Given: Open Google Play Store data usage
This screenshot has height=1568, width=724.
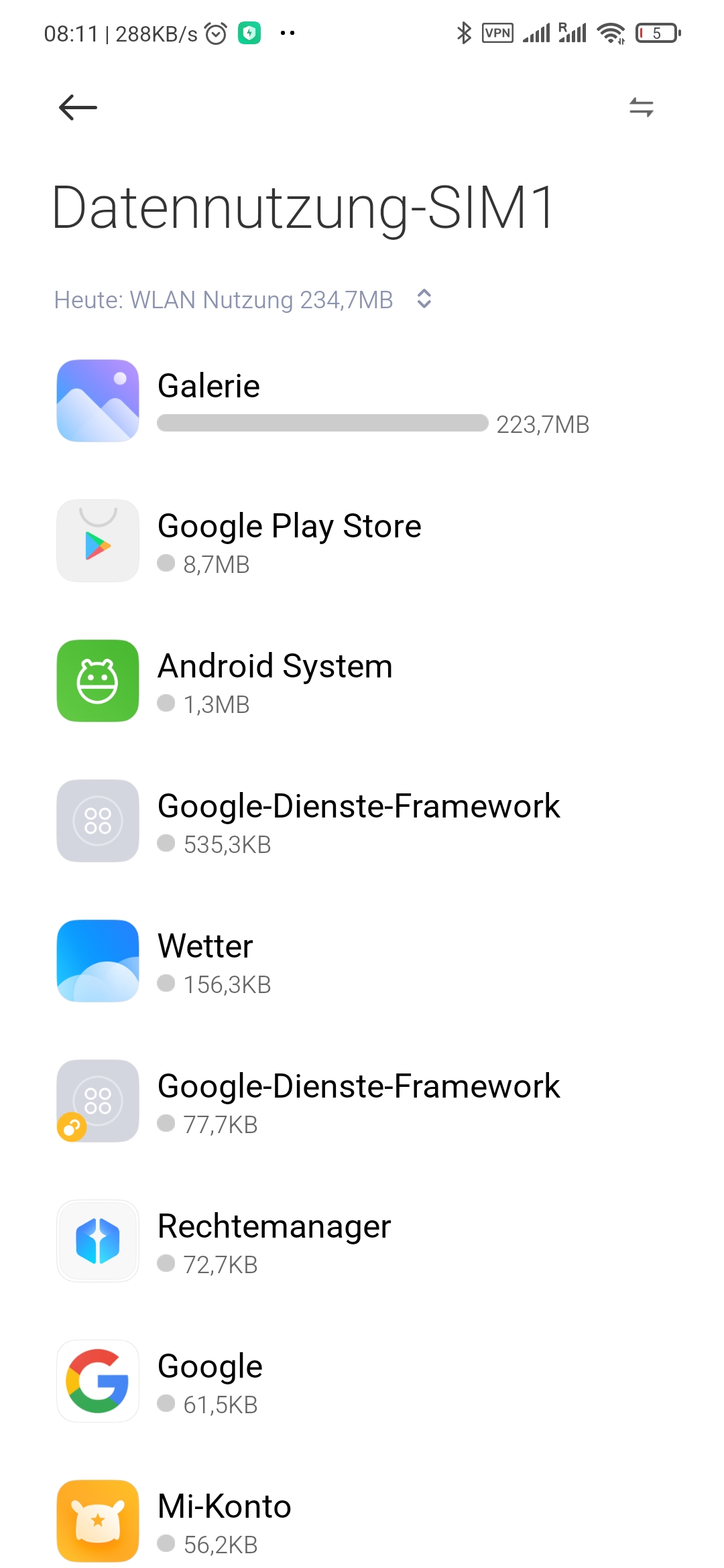Looking at the screenshot, I should click(x=362, y=541).
